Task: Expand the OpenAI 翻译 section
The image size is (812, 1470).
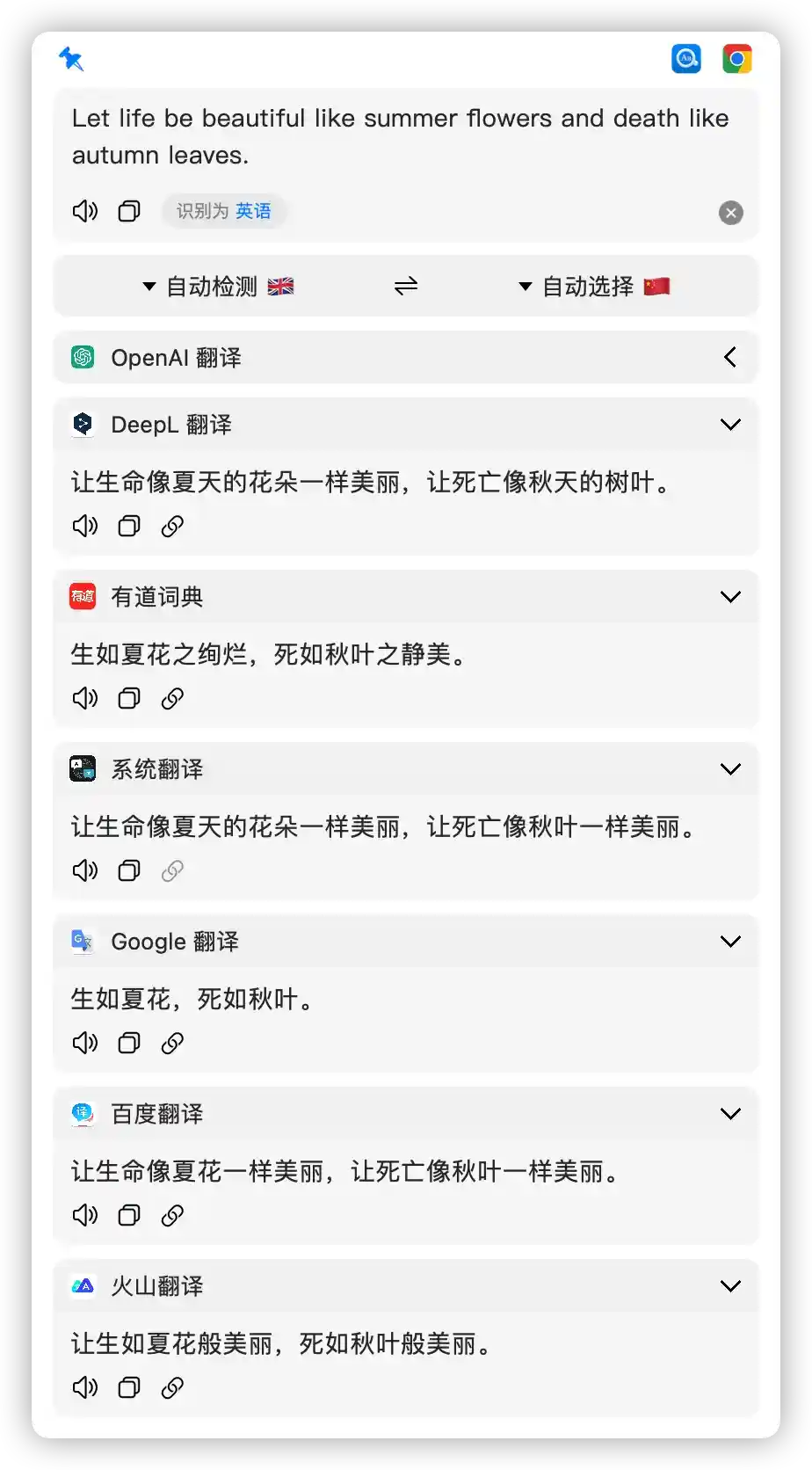Action: tap(730, 357)
